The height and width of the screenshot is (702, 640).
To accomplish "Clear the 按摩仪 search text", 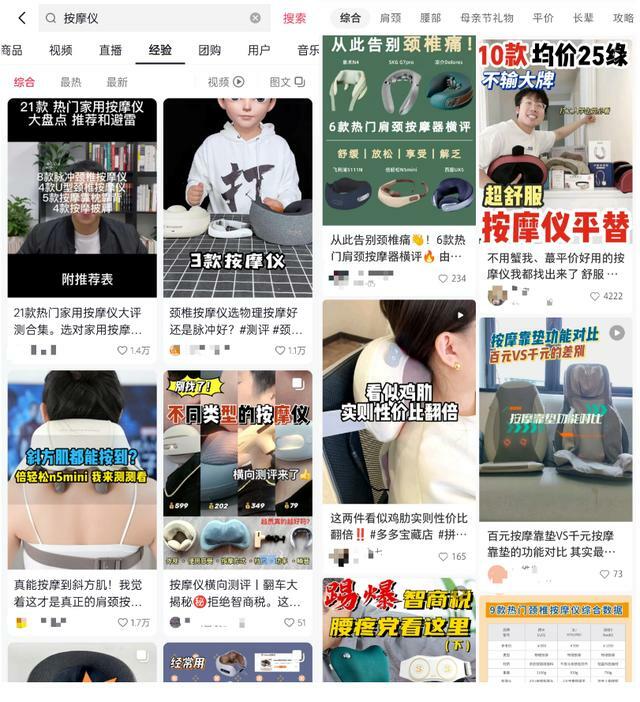I will (255, 18).
